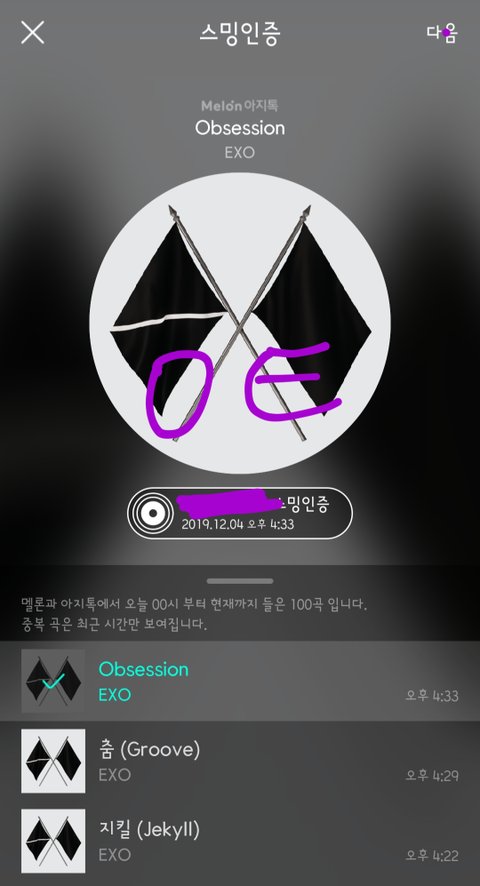Close the streaming certification screen
Viewport: 480px width, 886px height.
click(x=32, y=32)
